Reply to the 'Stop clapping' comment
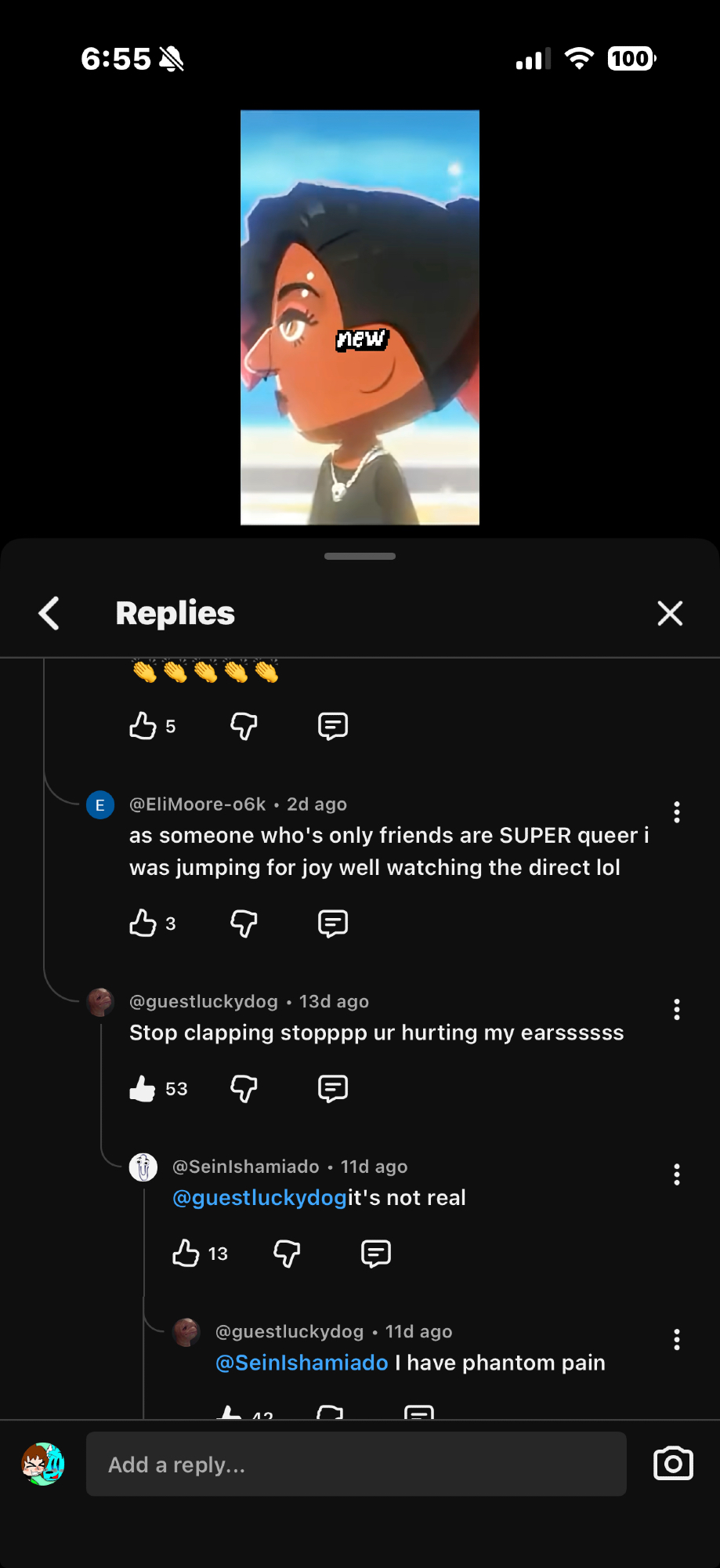Image resolution: width=720 pixels, height=1568 pixels. click(x=333, y=1088)
